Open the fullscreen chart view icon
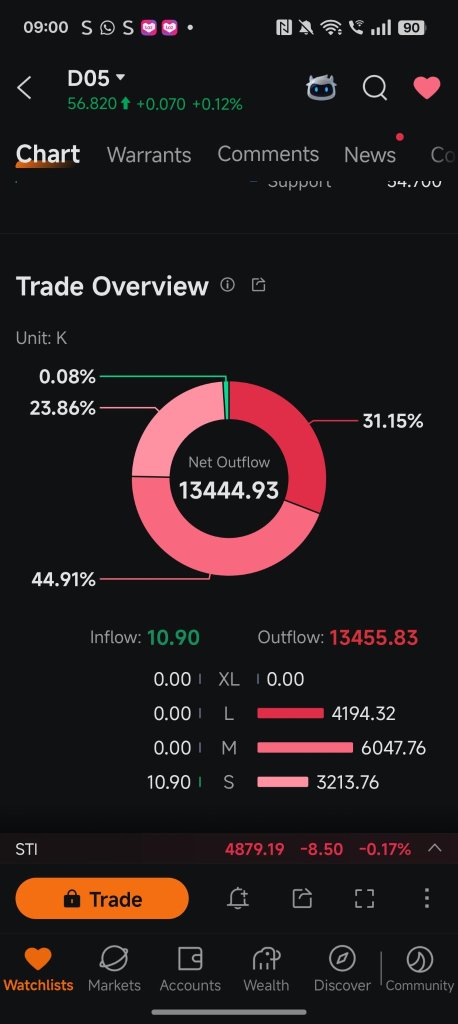The height and width of the screenshot is (1024, 458). click(365, 899)
